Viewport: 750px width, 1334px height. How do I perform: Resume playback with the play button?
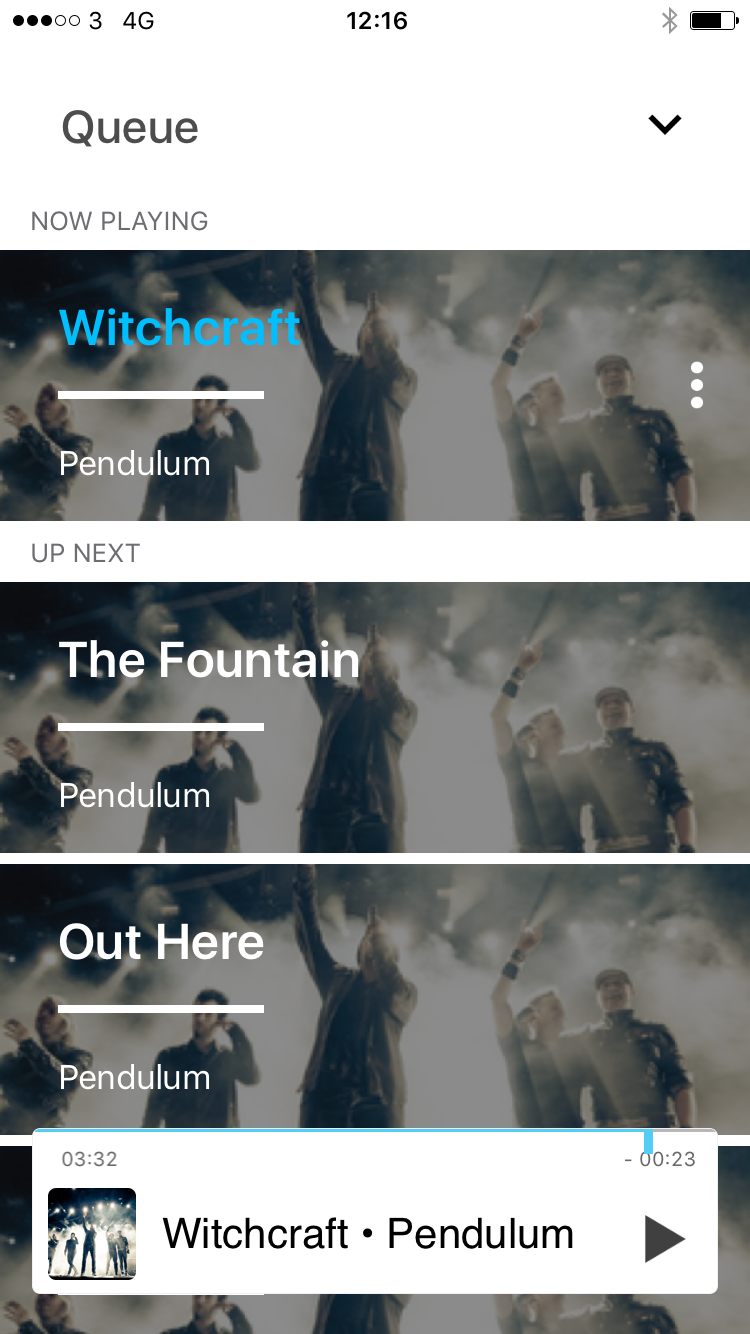tap(664, 1239)
